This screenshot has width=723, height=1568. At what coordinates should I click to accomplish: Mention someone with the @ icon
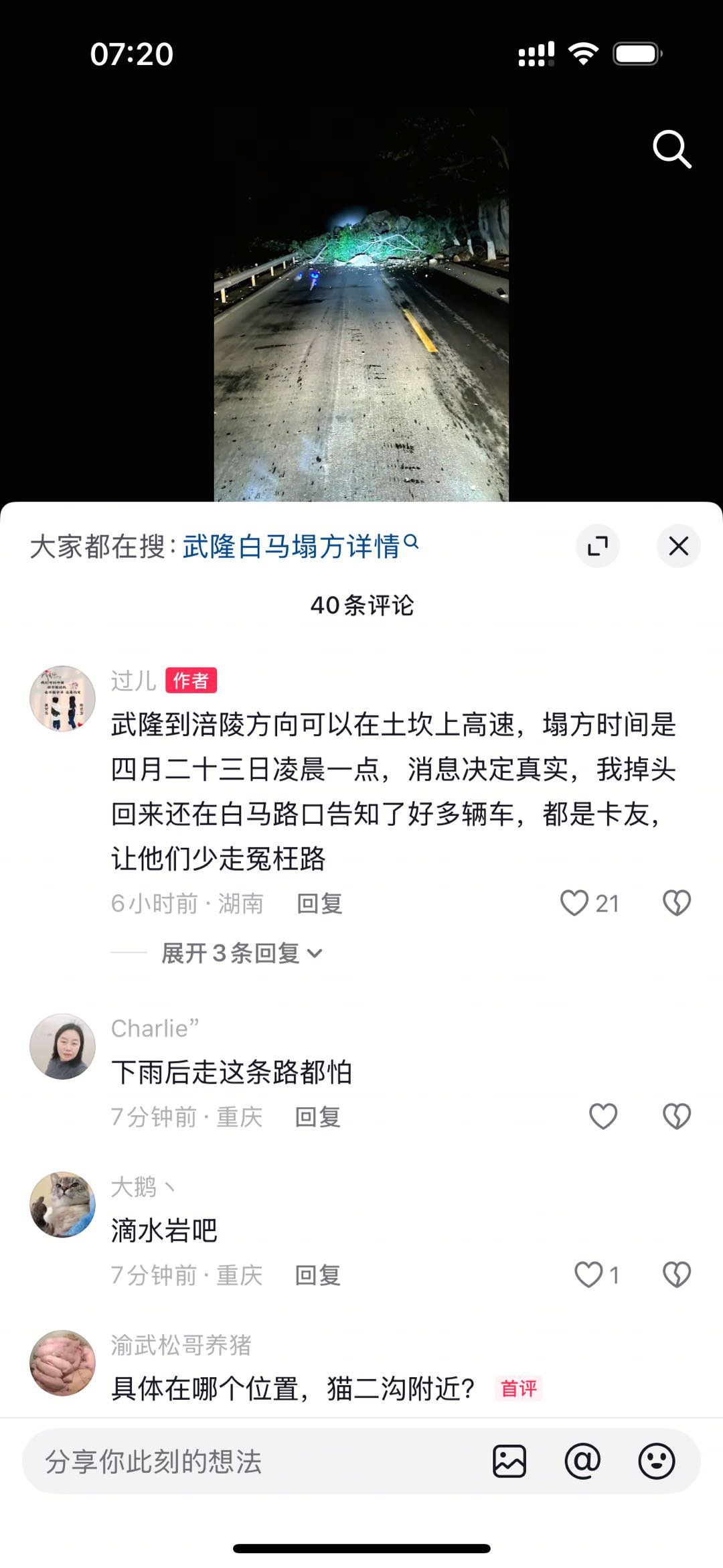tap(582, 1461)
